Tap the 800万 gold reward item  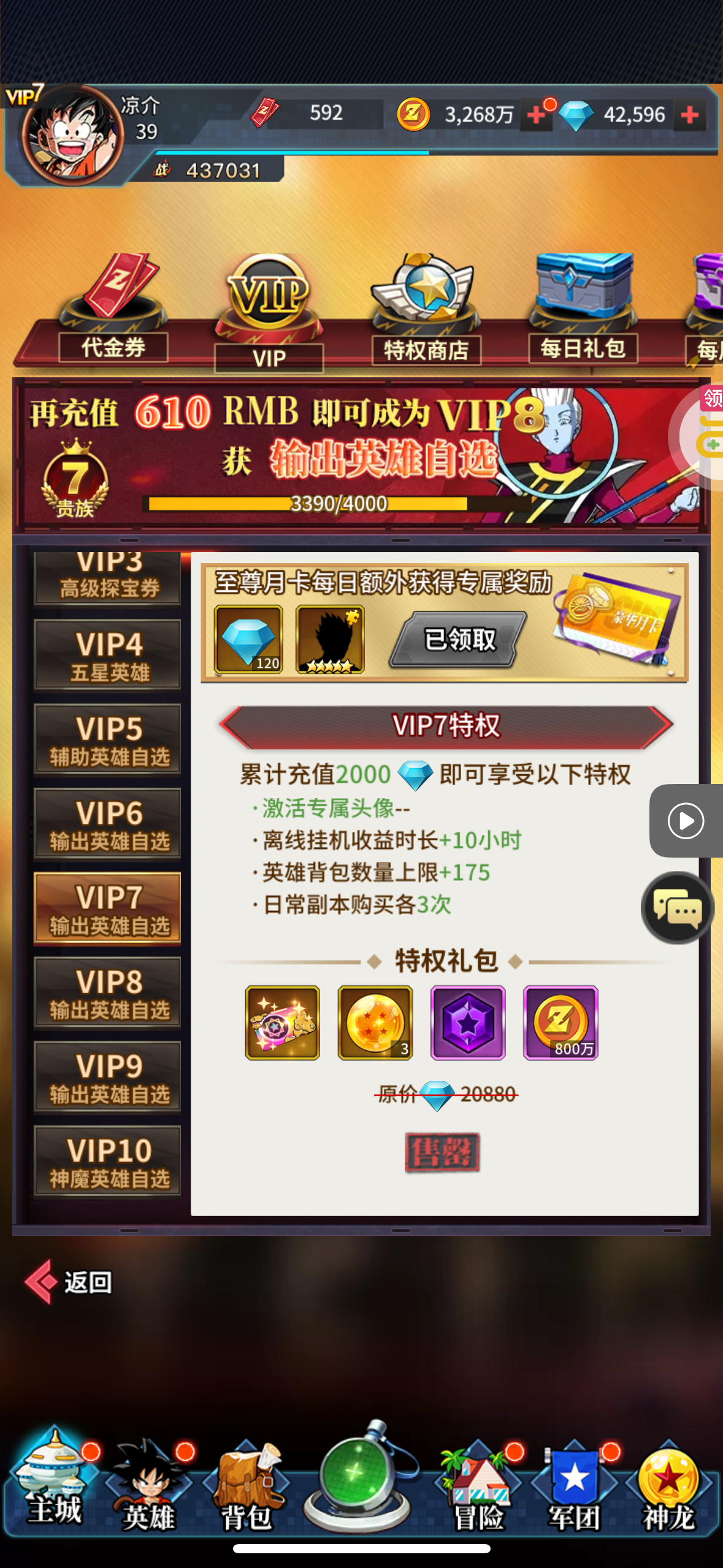(x=560, y=1023)
